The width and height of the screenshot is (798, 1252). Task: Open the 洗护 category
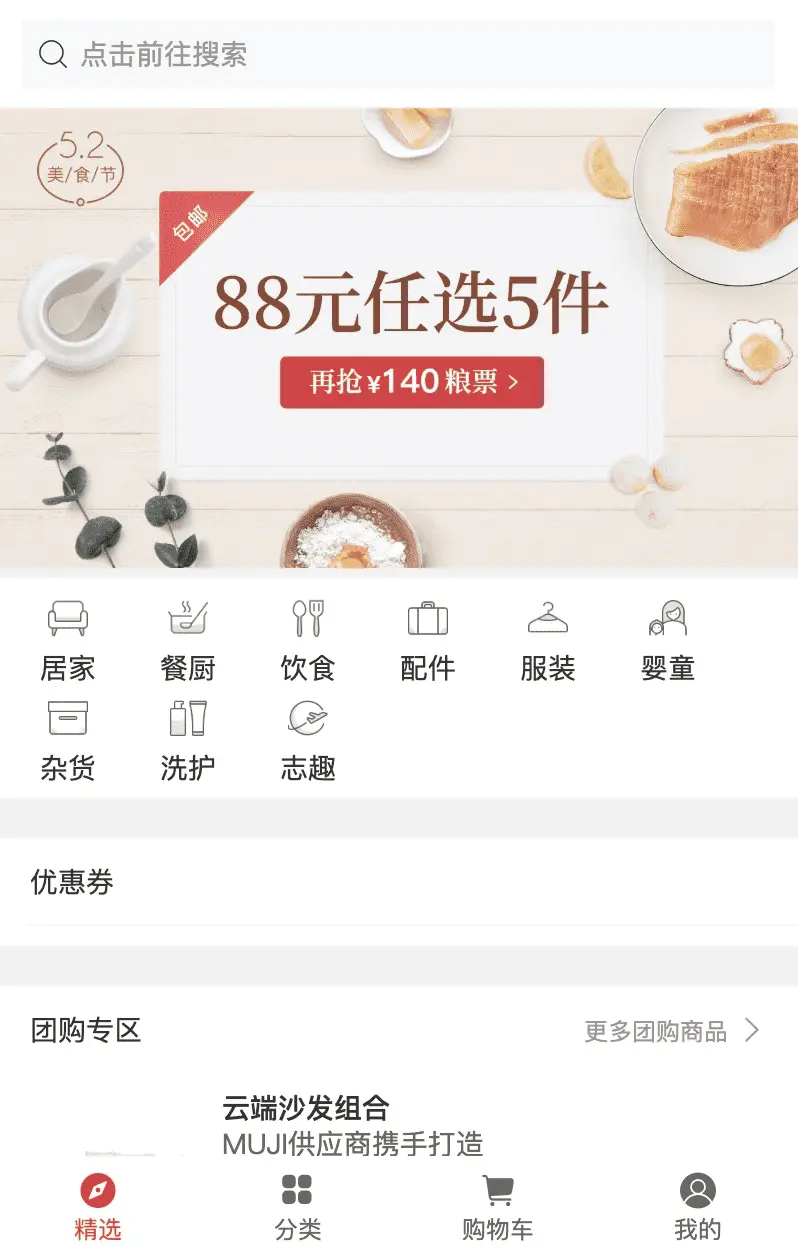[188, 741]
